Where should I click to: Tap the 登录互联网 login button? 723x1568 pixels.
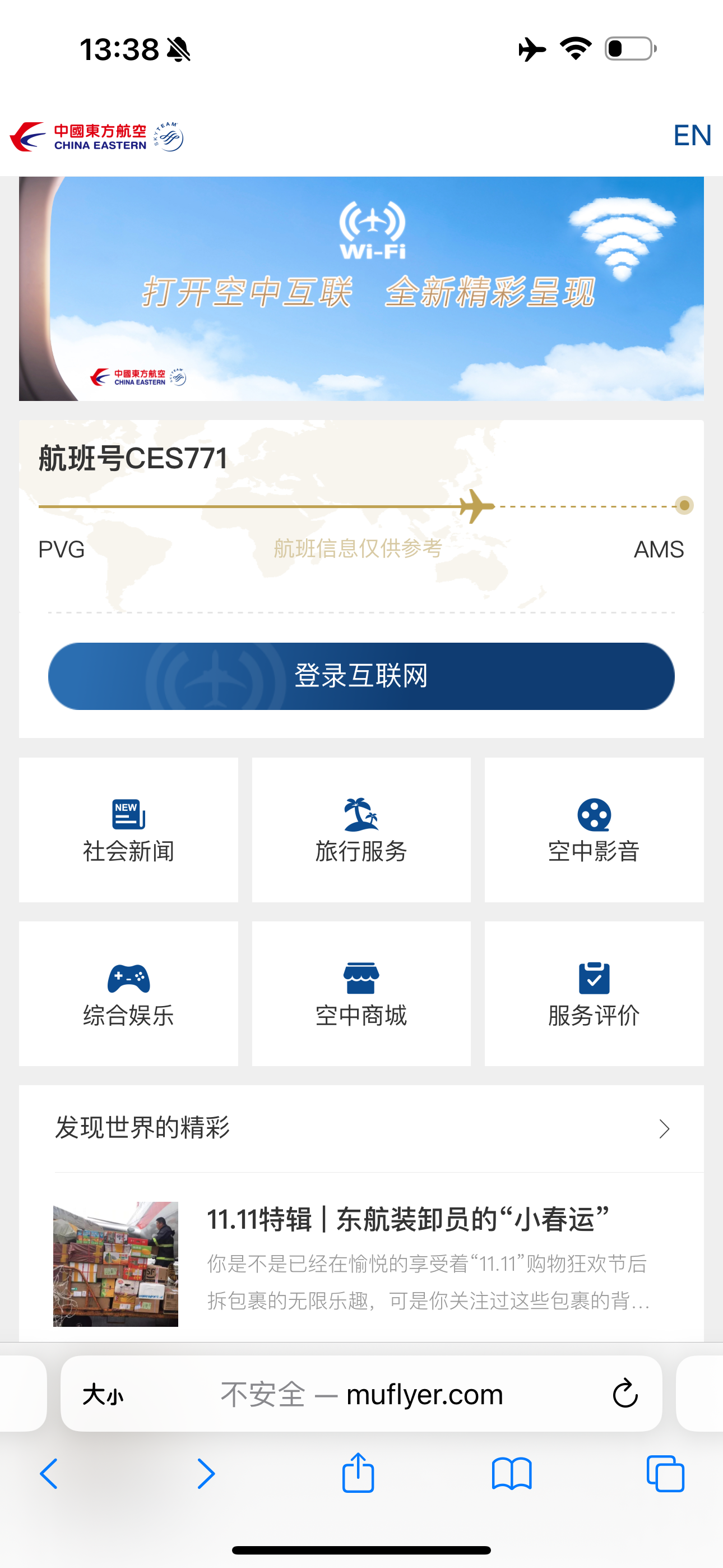(x=361, y=676)
